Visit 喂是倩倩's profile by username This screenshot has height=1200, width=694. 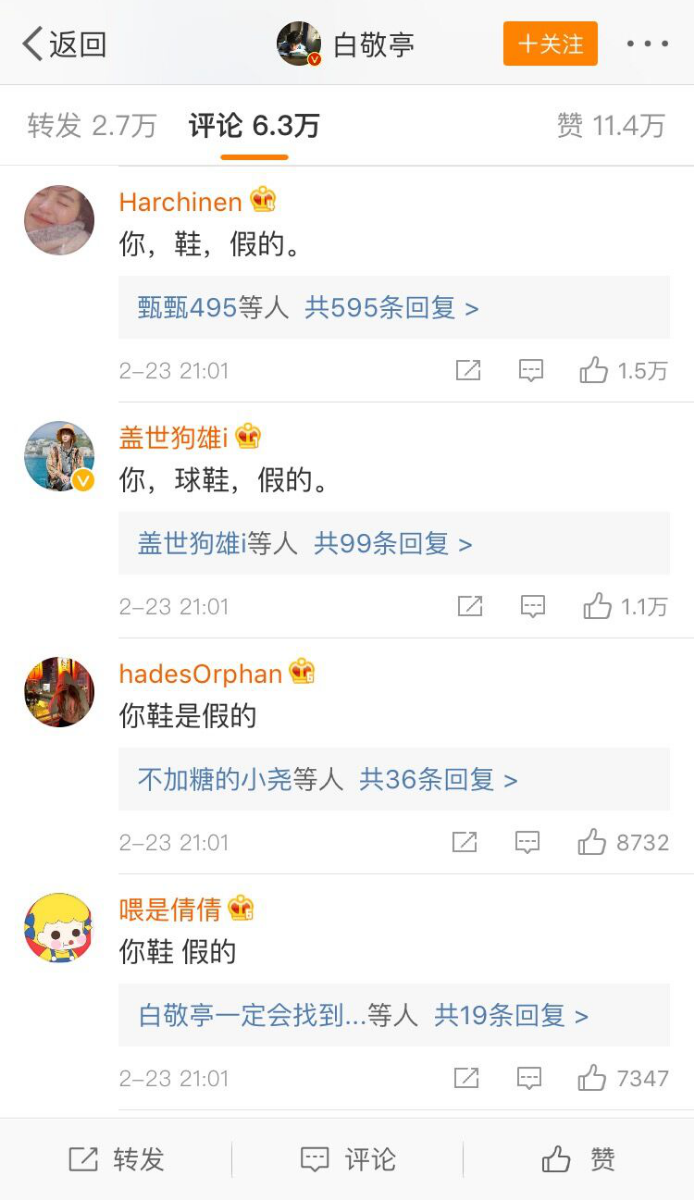click(170, 909)
